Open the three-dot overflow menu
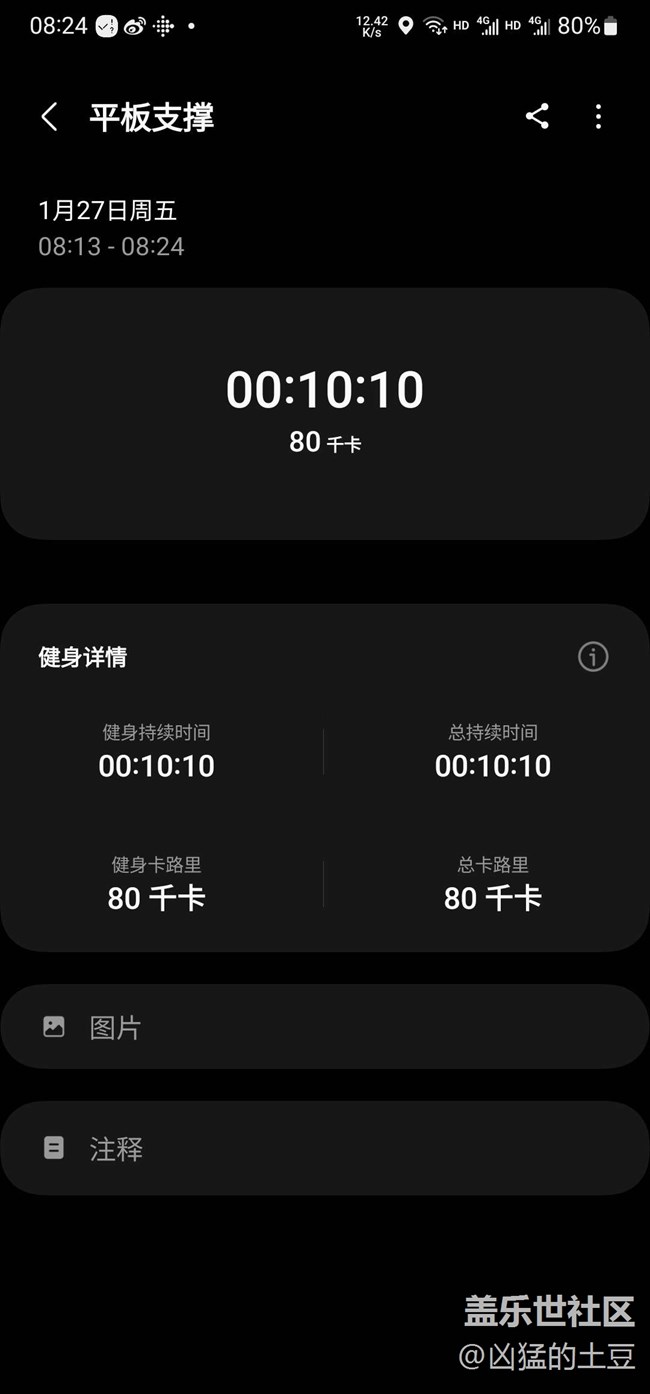 pyautogui.click(x=598, y=117)
